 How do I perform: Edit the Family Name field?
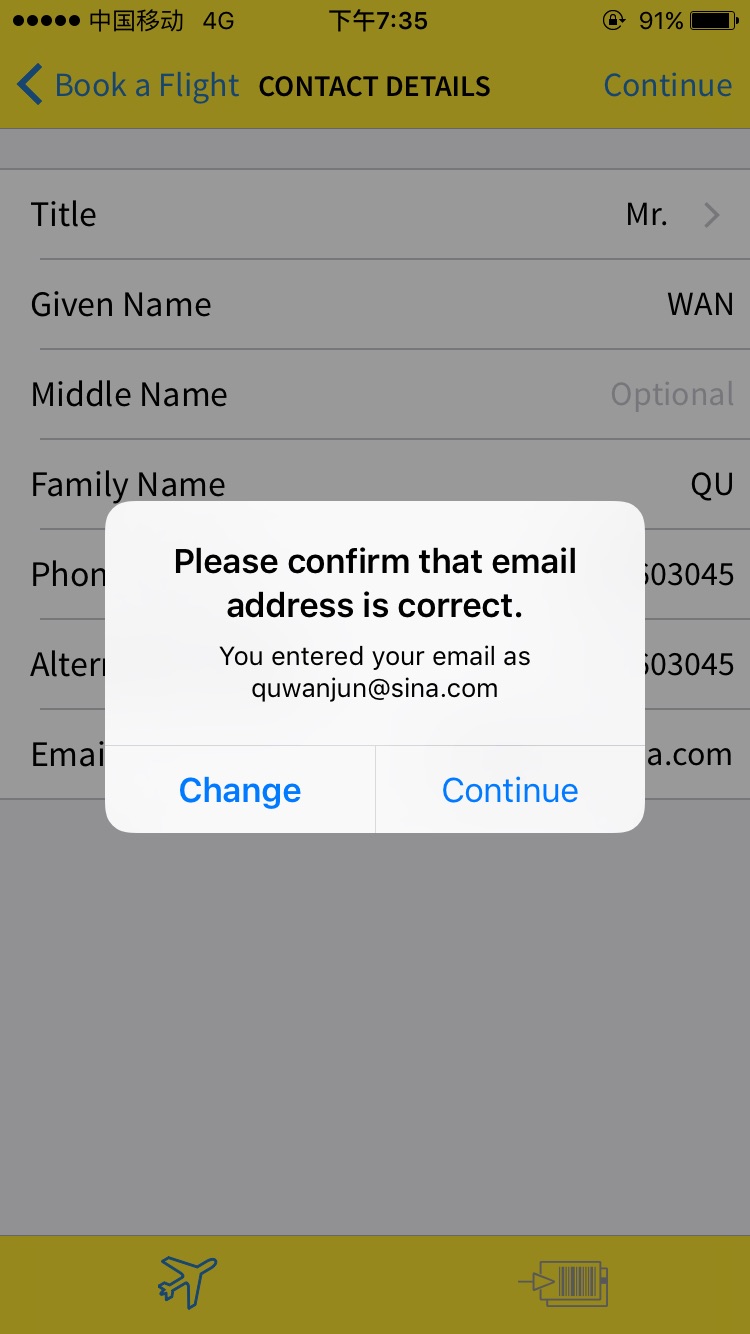375,485
